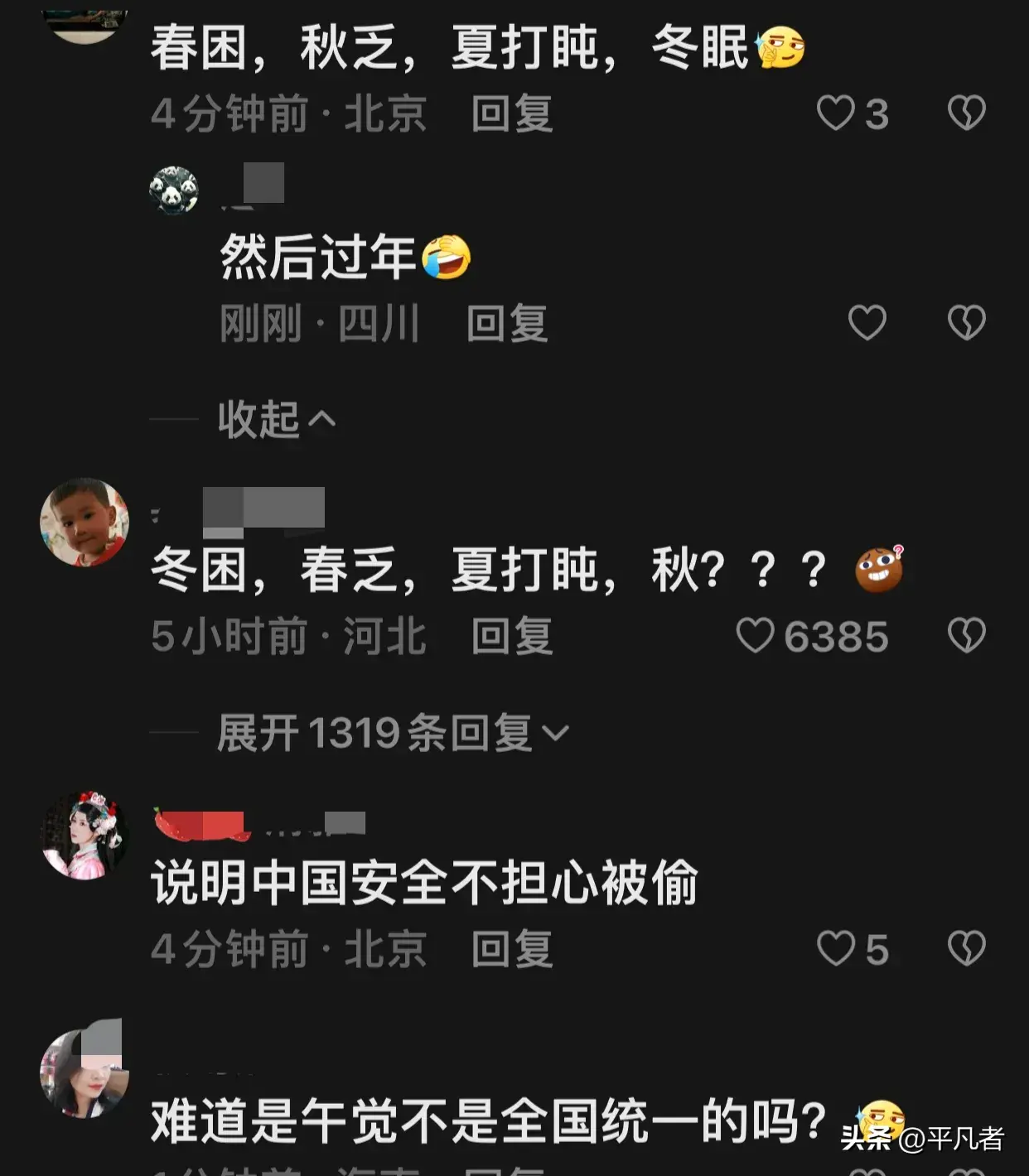The height and width of the screenshot is (1176, 1029).
Task: Expand the 1319 replies
Action: [x=393, y=733]
